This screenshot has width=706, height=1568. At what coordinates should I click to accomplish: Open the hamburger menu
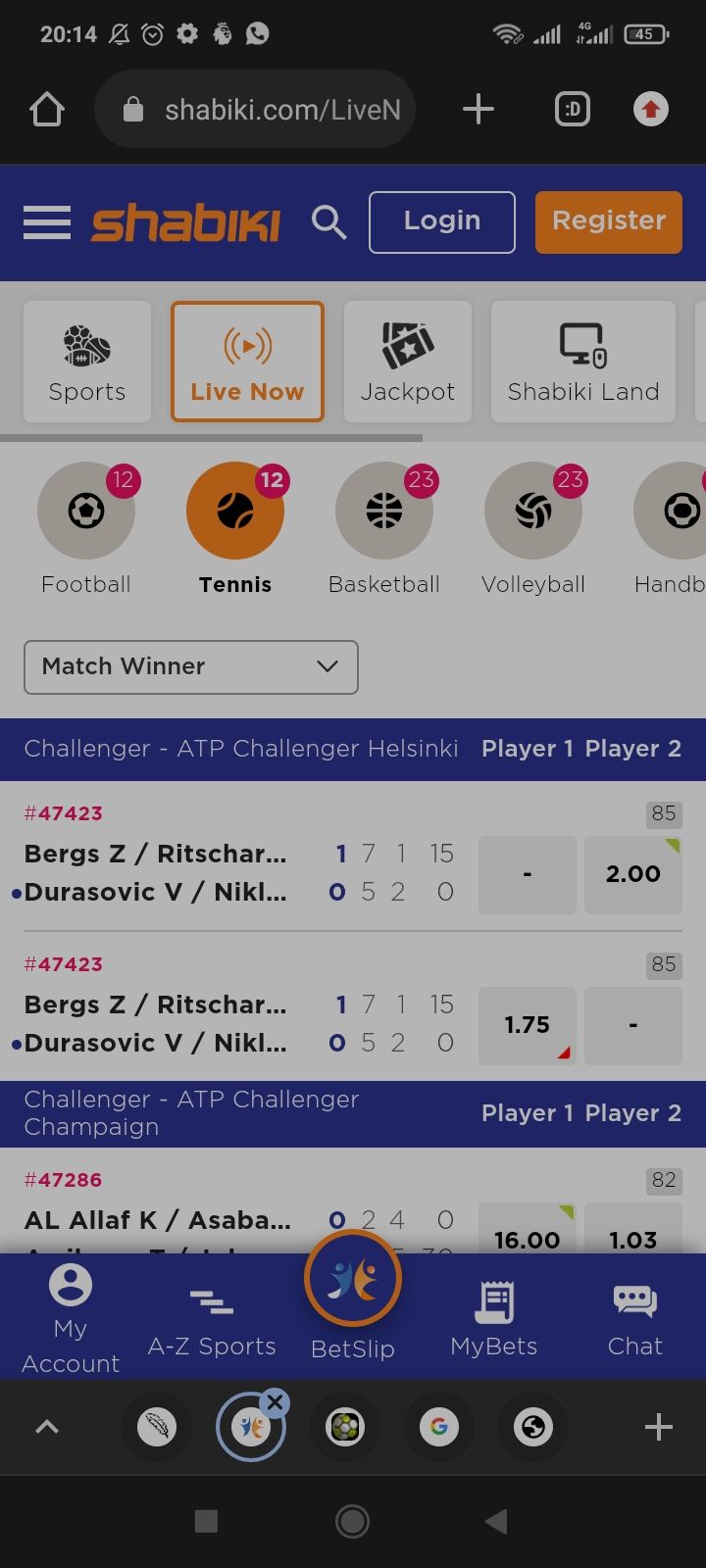click(47, 222)
